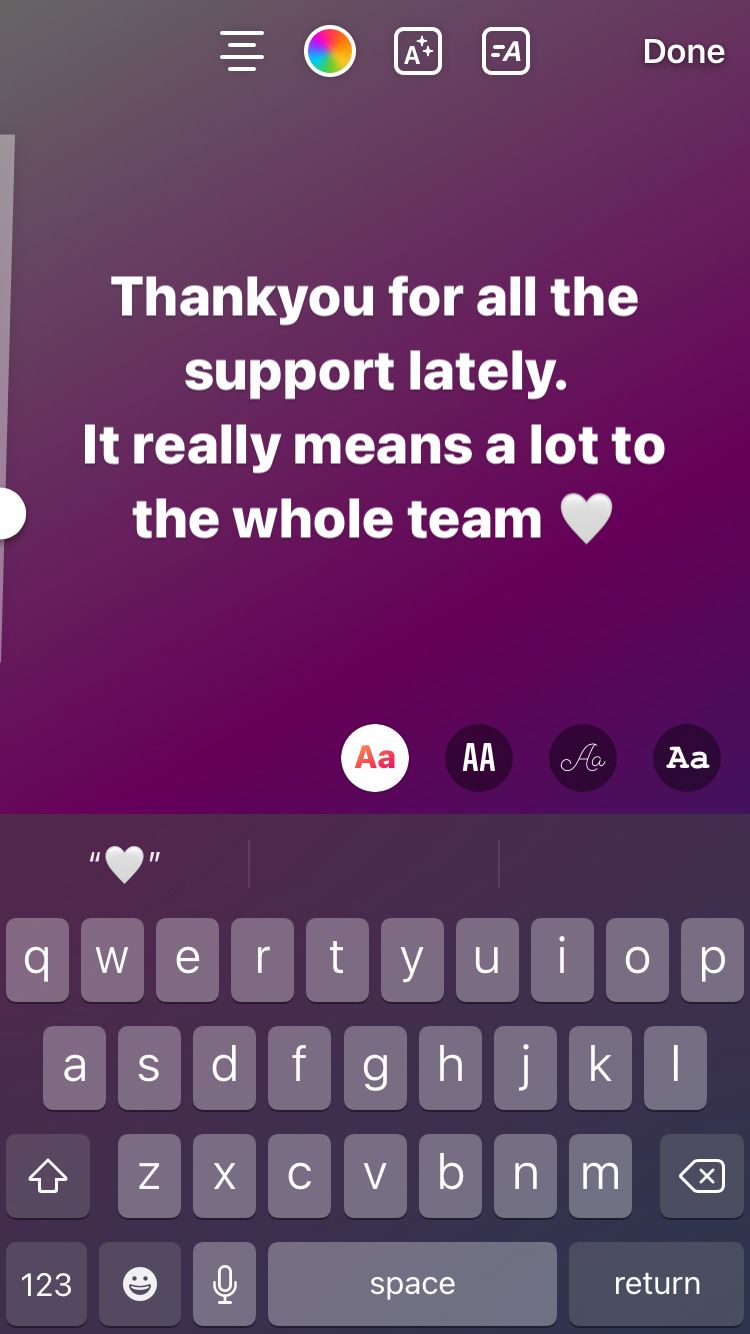
Task: Hit the return key
Action: coord(656,1284)
